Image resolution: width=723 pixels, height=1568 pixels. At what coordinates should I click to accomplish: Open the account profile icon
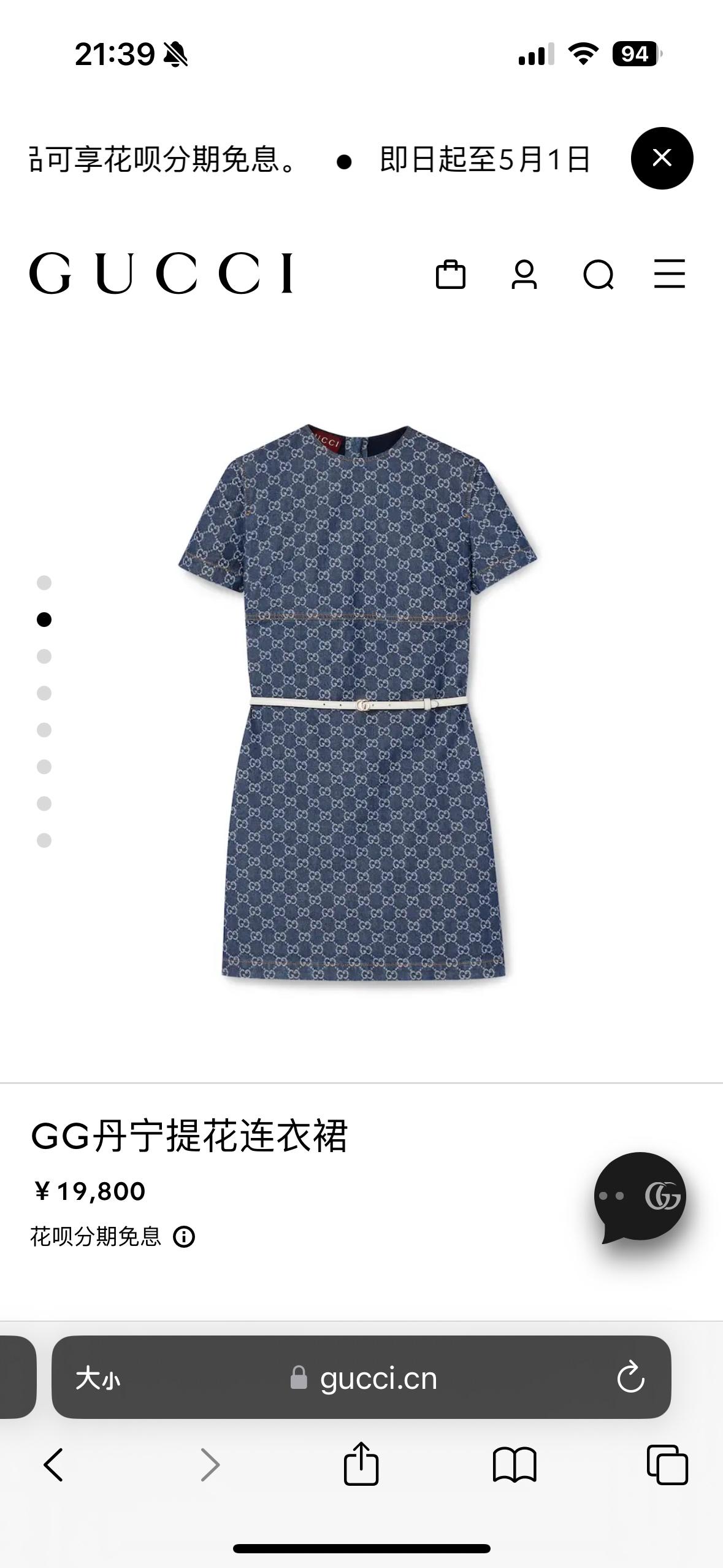[524, 274]
